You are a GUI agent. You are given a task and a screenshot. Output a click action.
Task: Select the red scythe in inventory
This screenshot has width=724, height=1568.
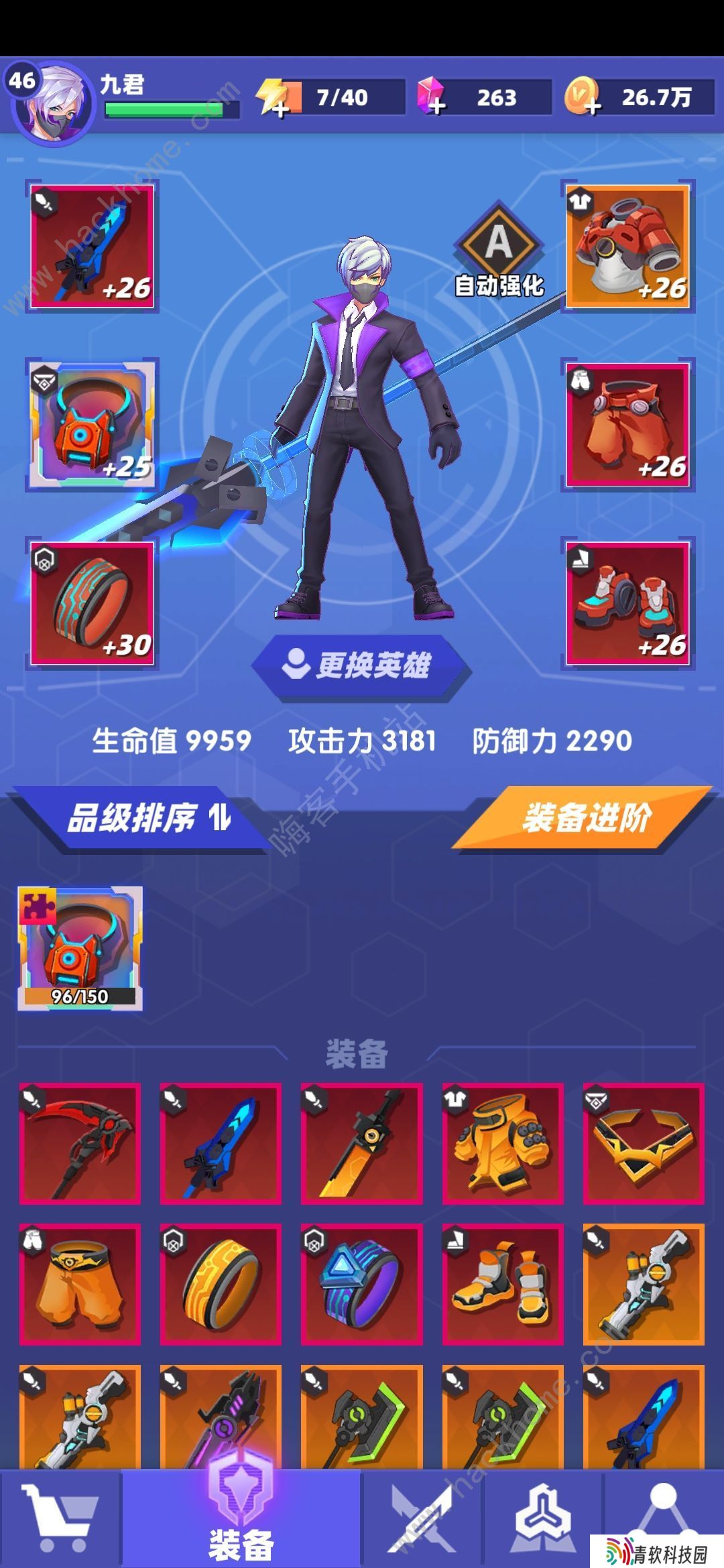coord(80,1143)
